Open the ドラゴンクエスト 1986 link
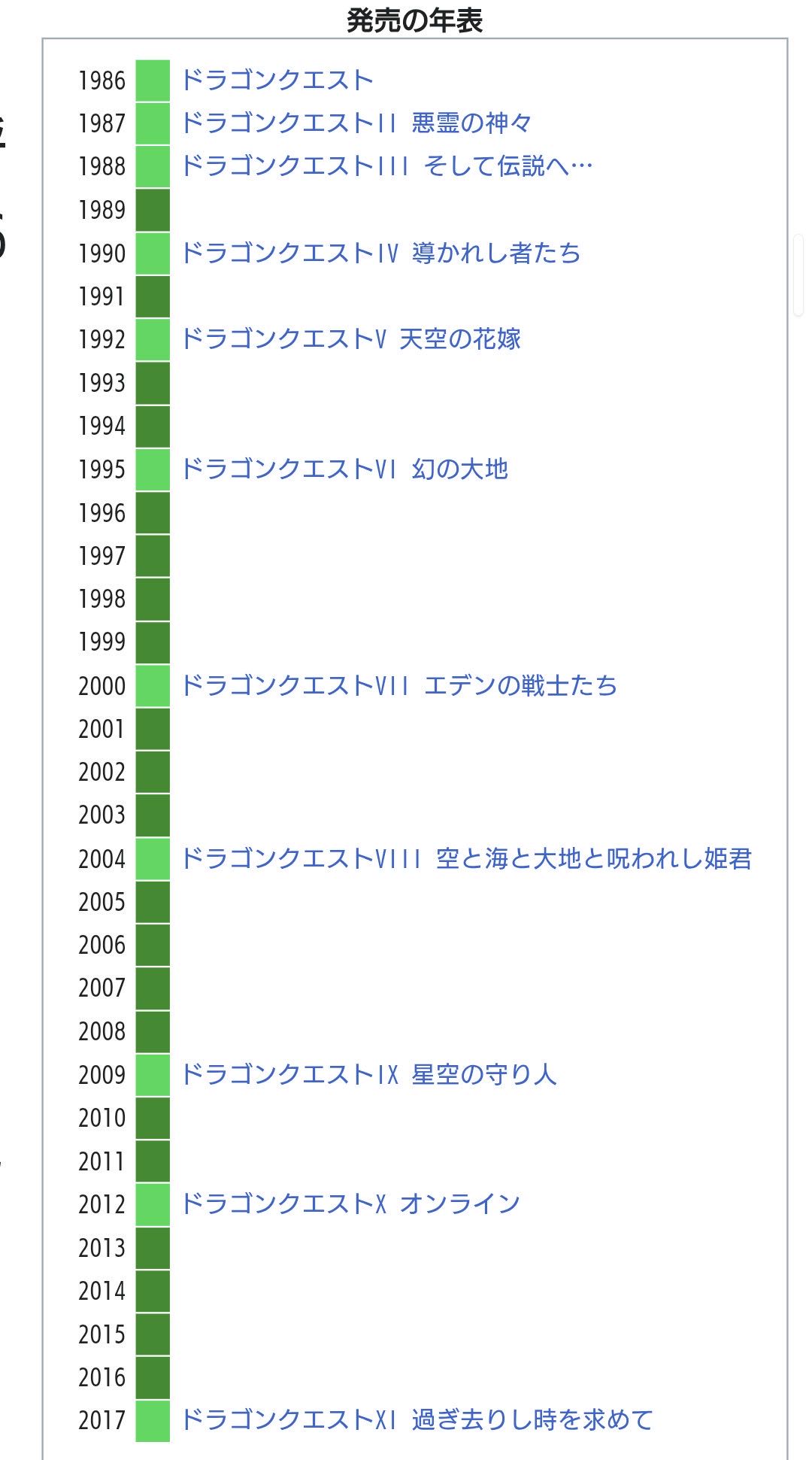 click(x=277, y=80)
